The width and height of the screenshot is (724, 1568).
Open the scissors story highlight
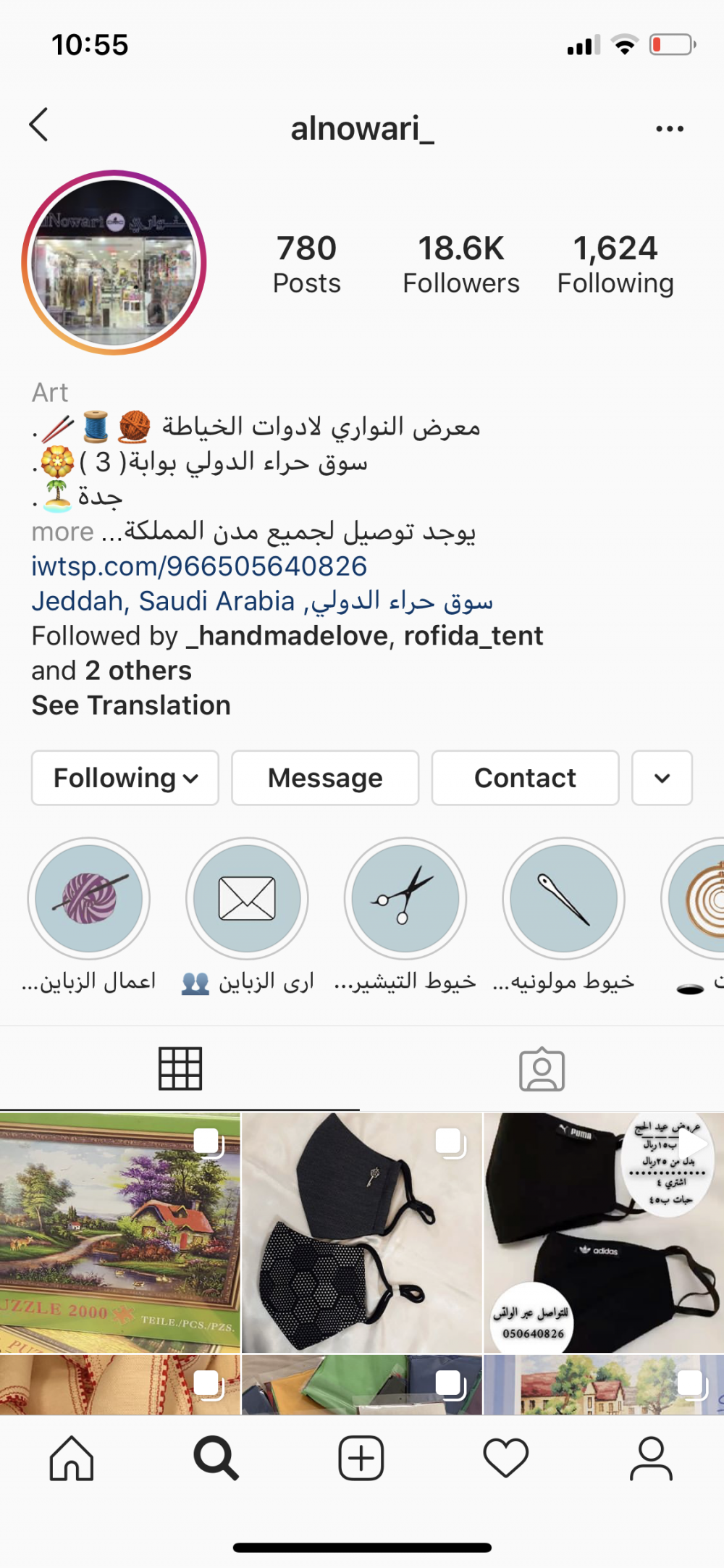(x=405, y=899)
